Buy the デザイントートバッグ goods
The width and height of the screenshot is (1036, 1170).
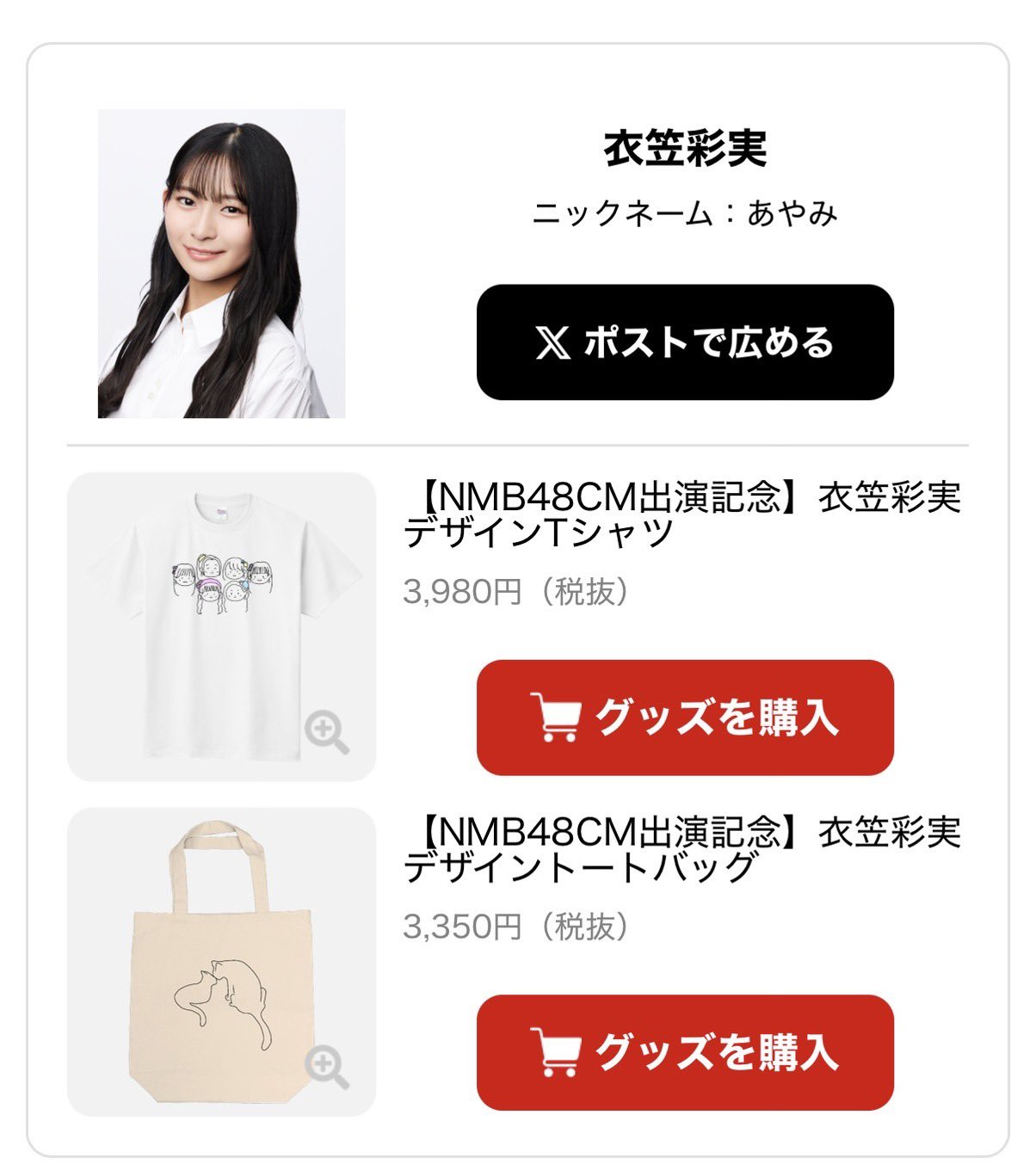(685, 1052)
